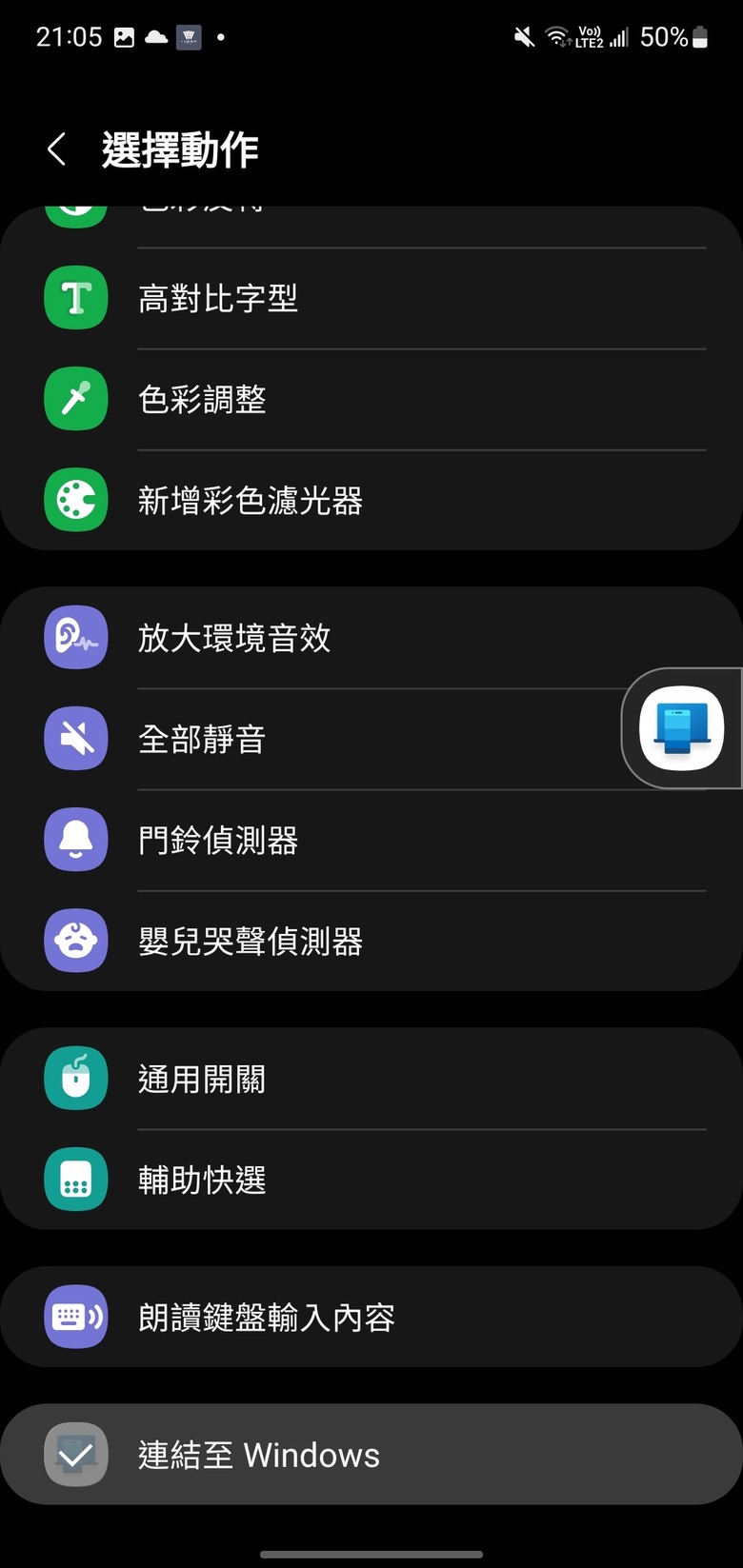Tap the checked 連結至 Windows row
Image resolution: width=743 pixels, height=1568 pixels.
pos(371,1455)
